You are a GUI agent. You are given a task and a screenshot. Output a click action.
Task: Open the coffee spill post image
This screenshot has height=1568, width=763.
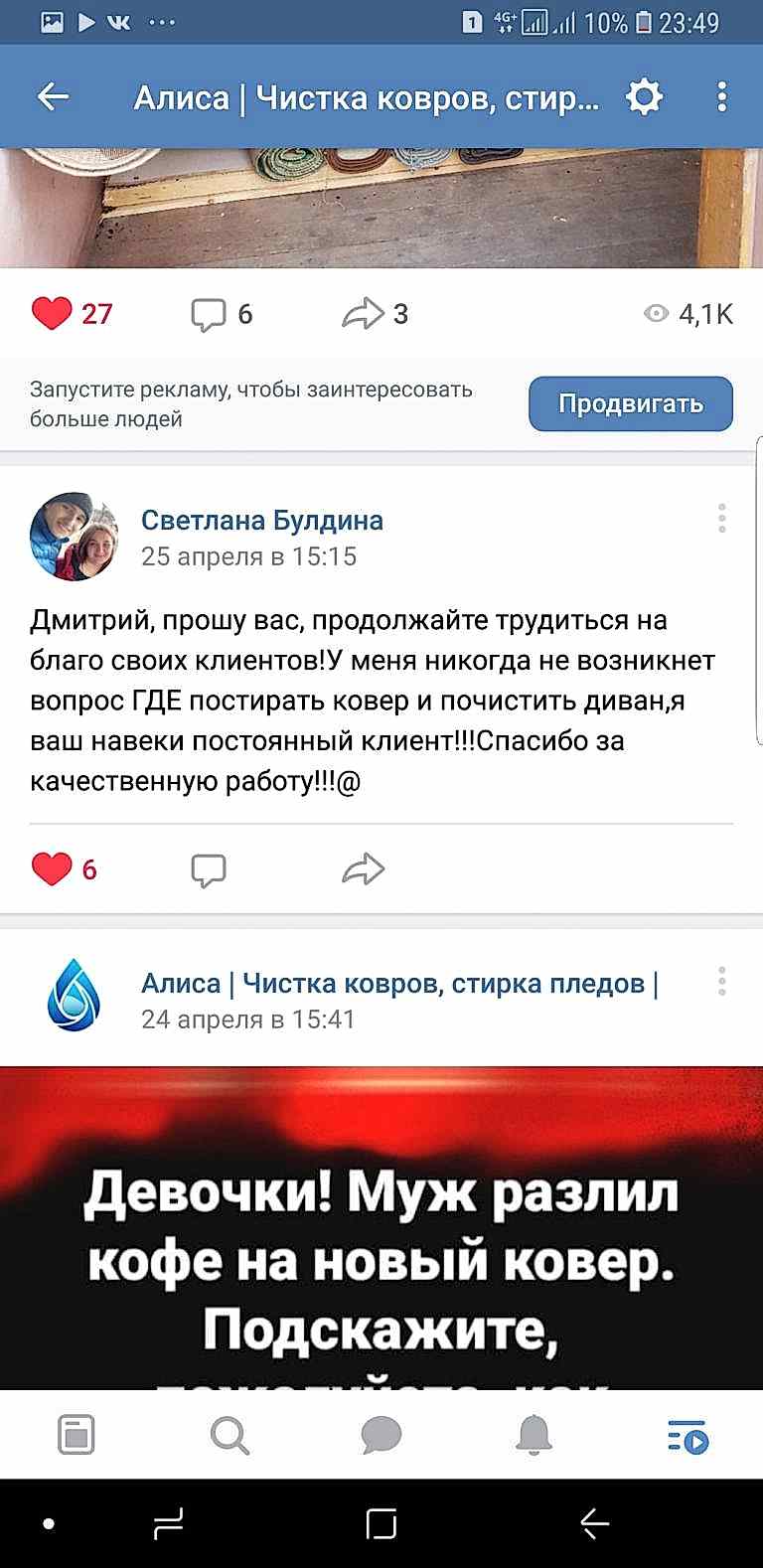pos(381,1226)
